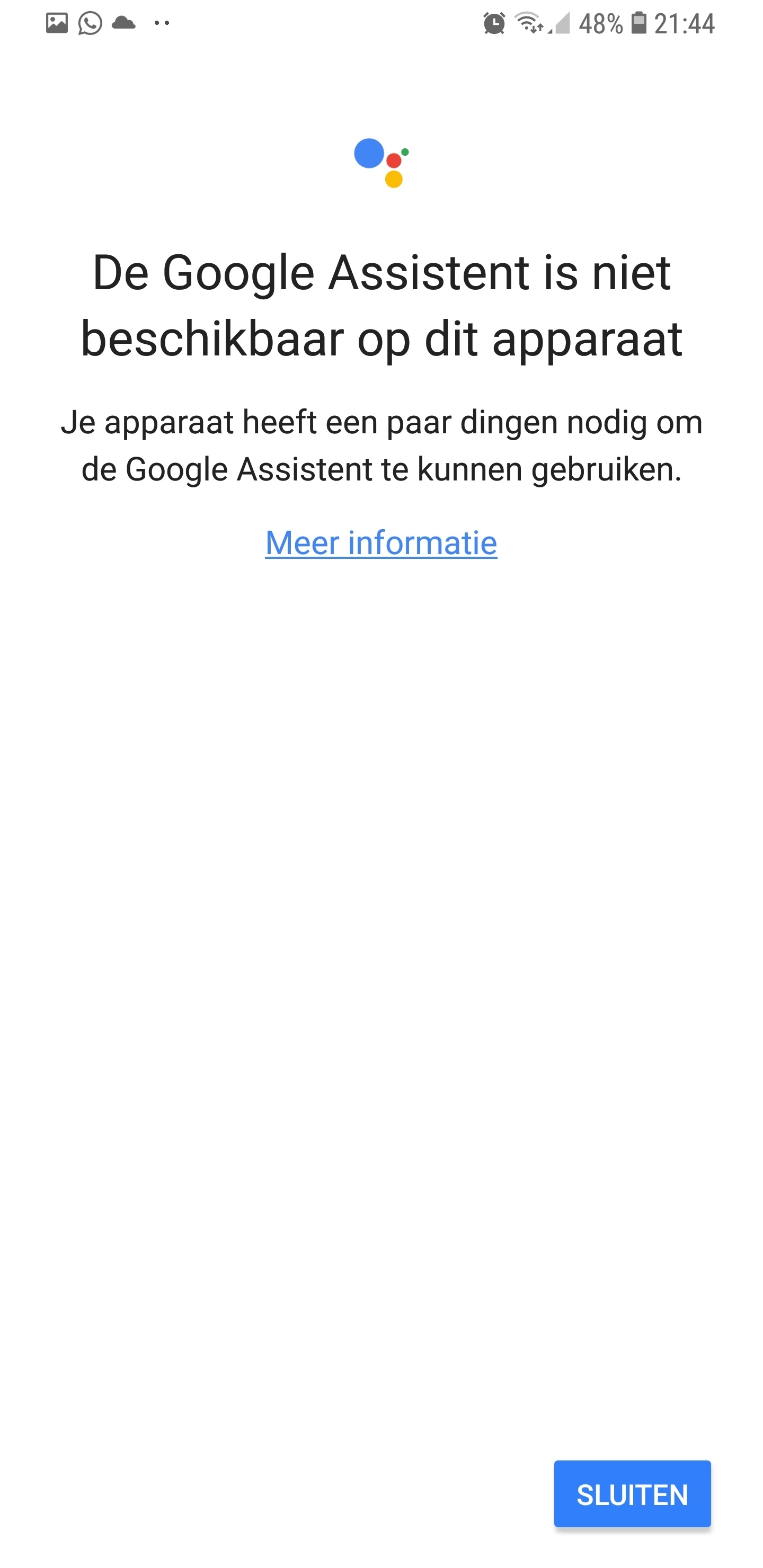Open the Meer informatie link

point(381,542)
